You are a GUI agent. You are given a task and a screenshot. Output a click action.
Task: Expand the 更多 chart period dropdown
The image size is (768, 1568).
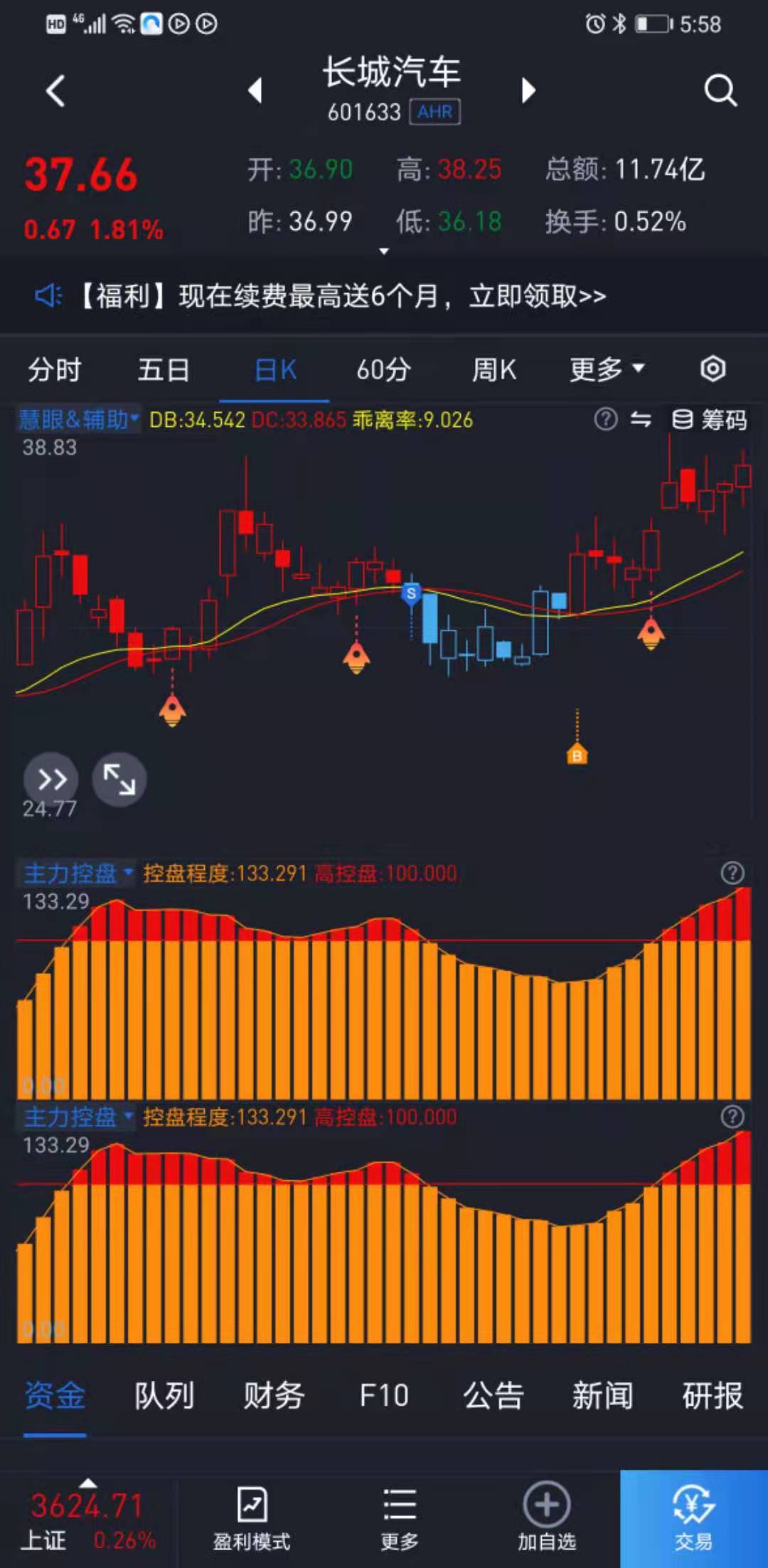(x=606, y=370)
